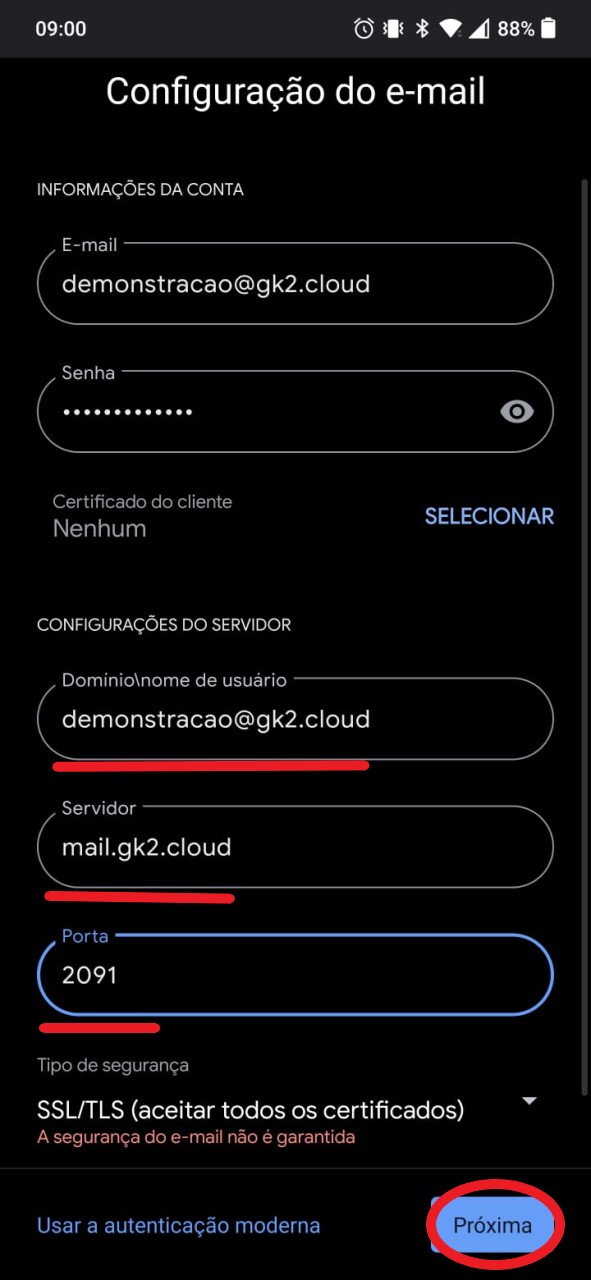
Task: Tap the Servidor field
Action: (x=295, y=847)
